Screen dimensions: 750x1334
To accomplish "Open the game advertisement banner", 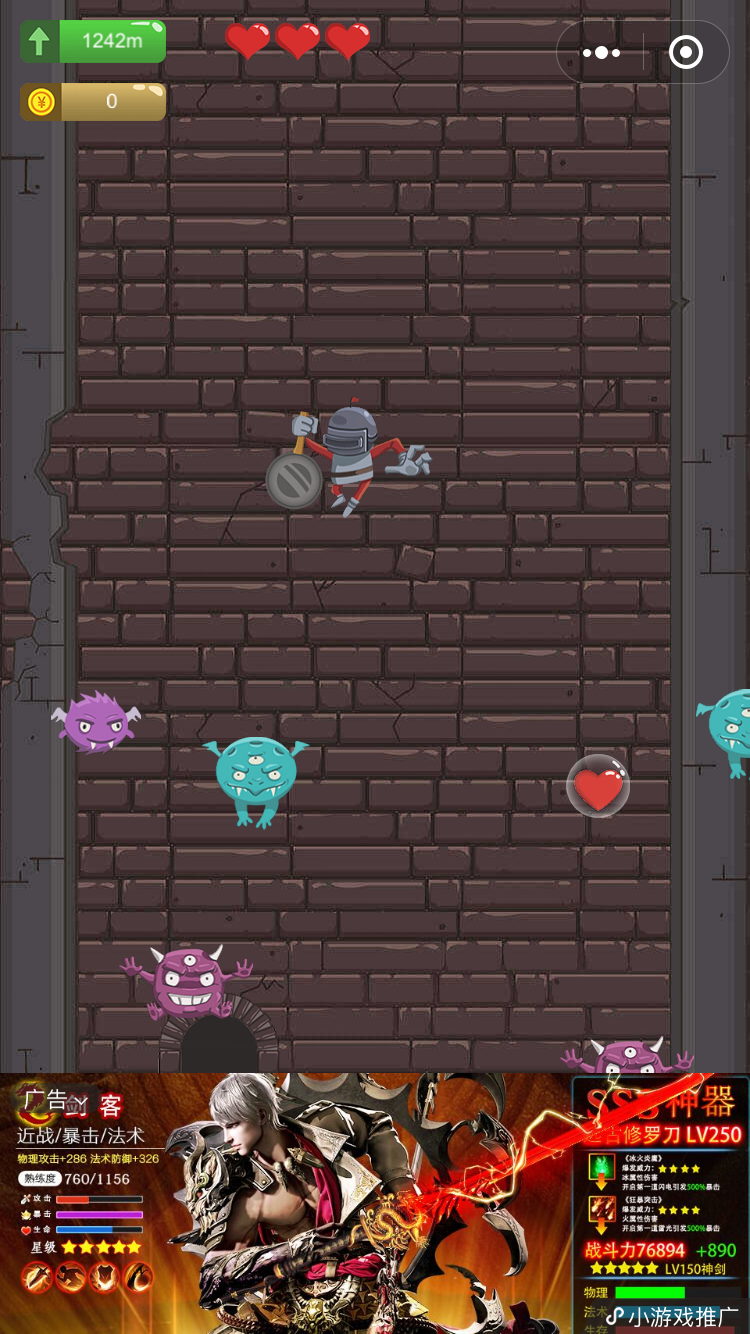I will point(375,1203).
